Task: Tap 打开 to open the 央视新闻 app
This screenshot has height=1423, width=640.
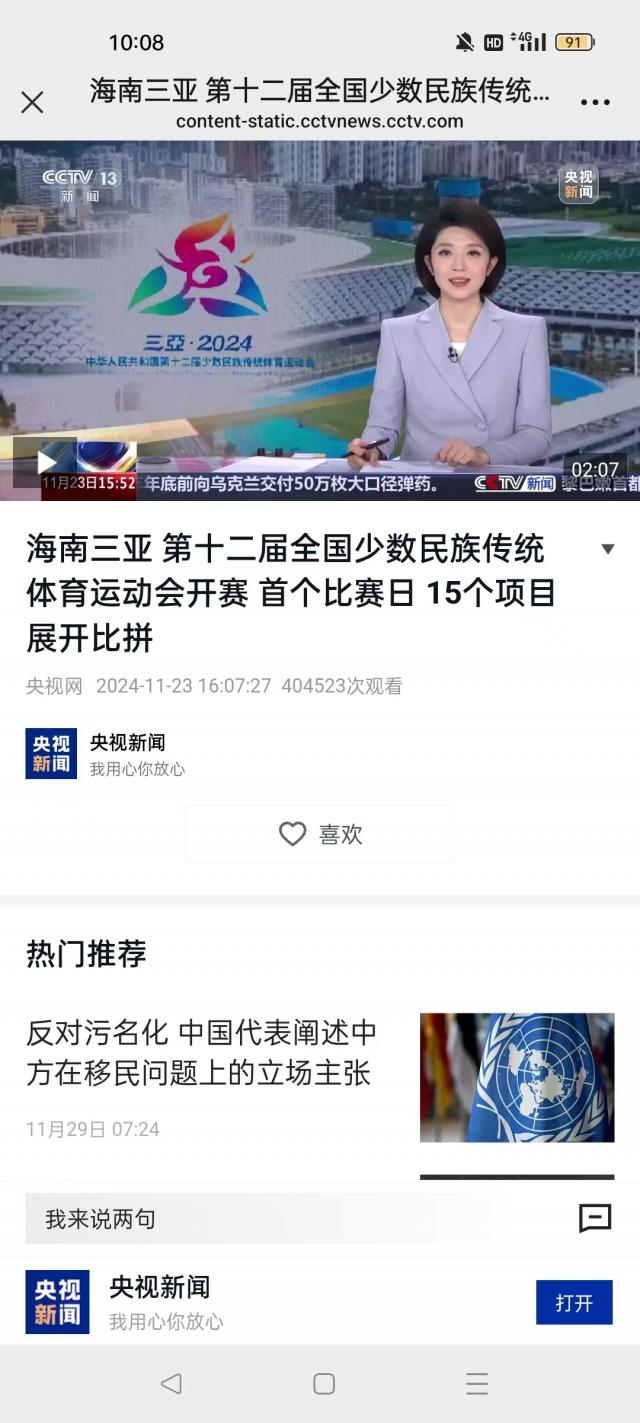Action: point(574,1302)
